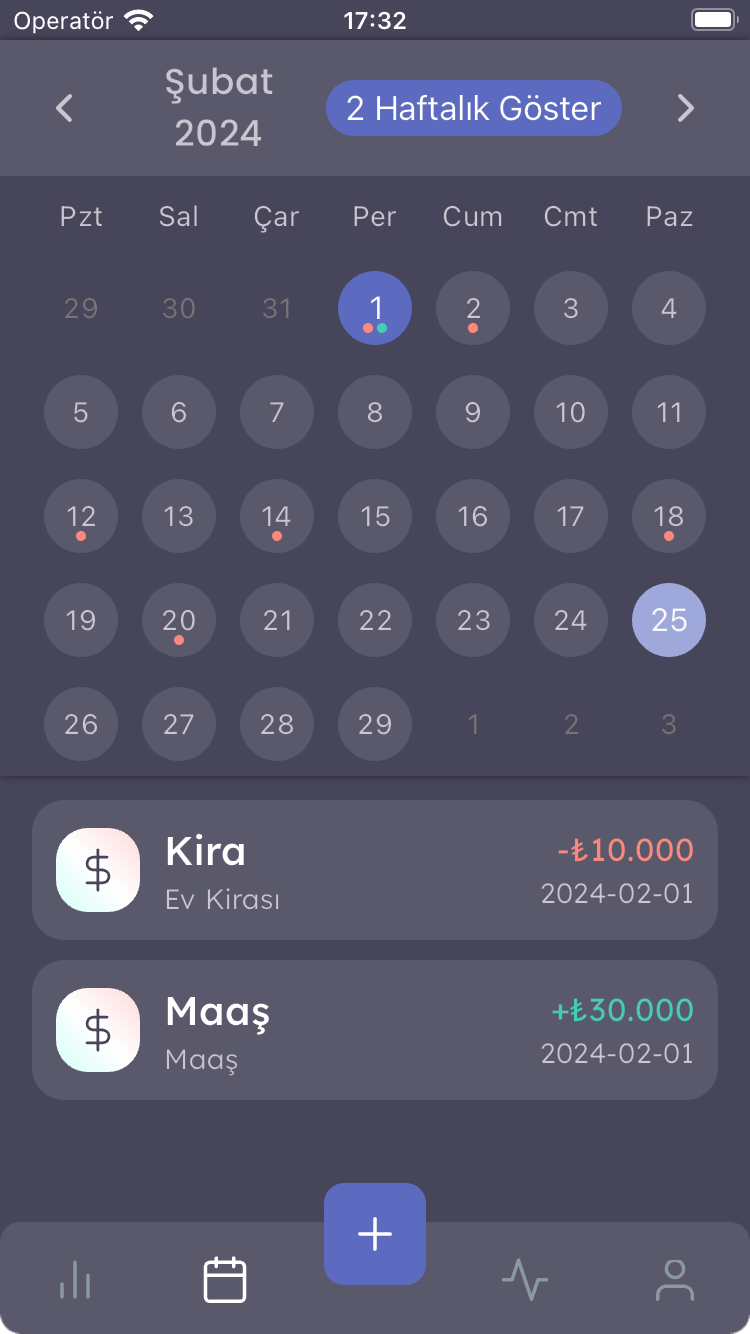Choose day 14 in the calendar

pos(277,516)
